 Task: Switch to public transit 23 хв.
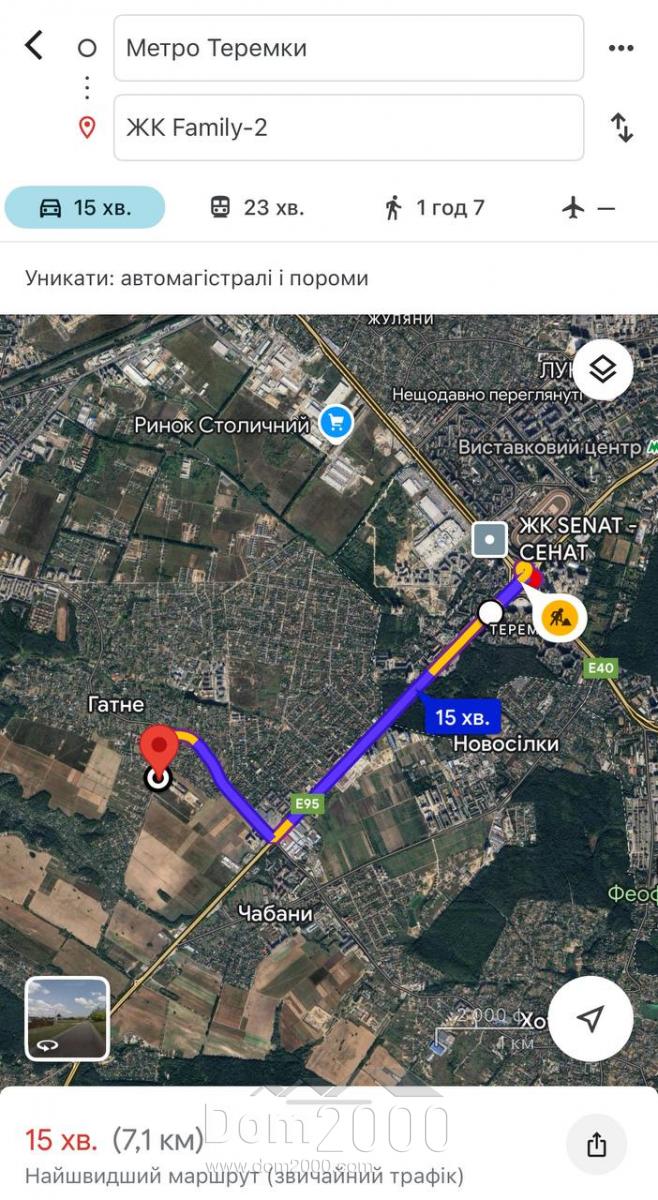[257, 207]
